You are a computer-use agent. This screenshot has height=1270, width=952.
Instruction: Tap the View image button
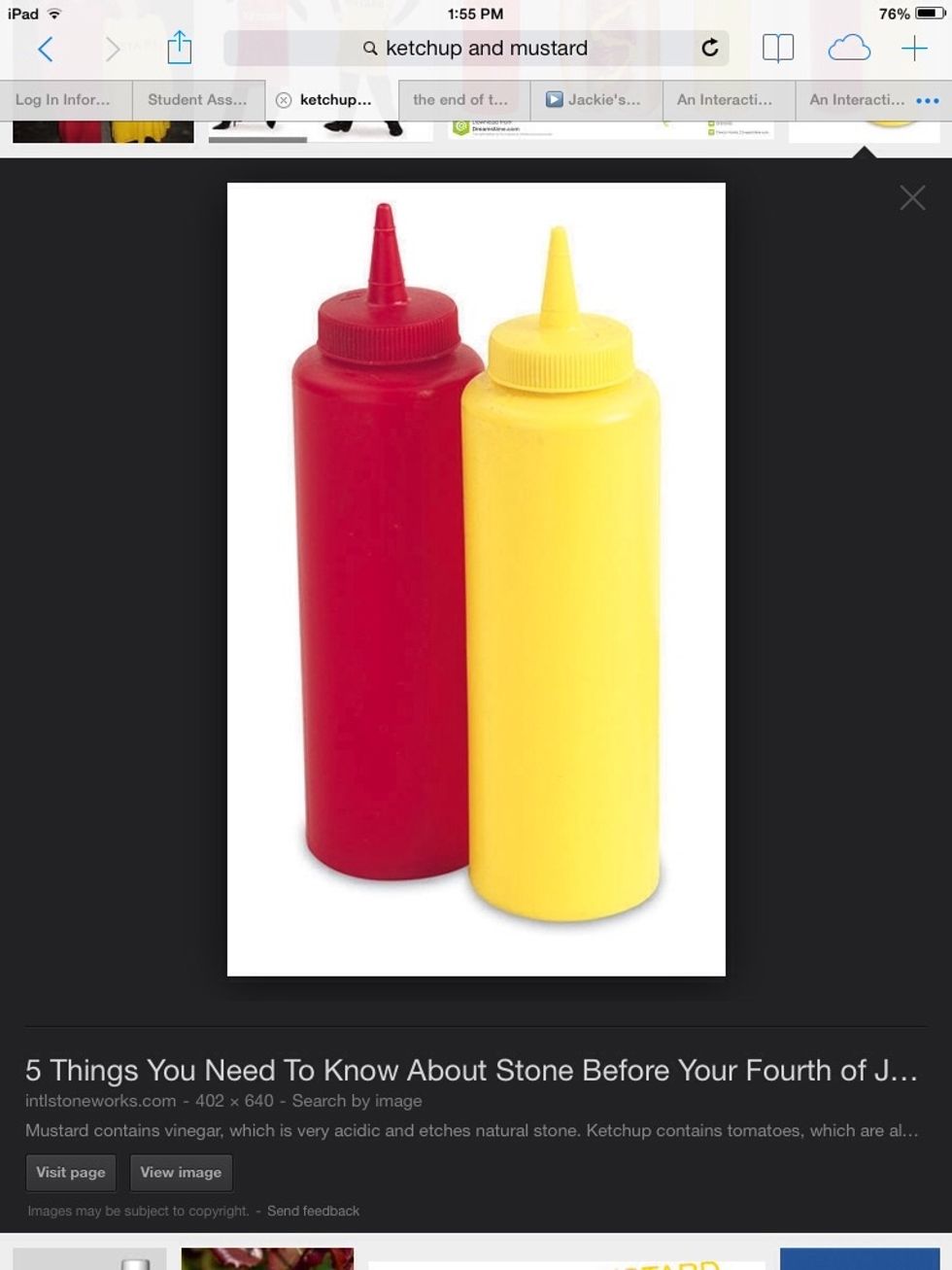click(x=181, y=1172)
